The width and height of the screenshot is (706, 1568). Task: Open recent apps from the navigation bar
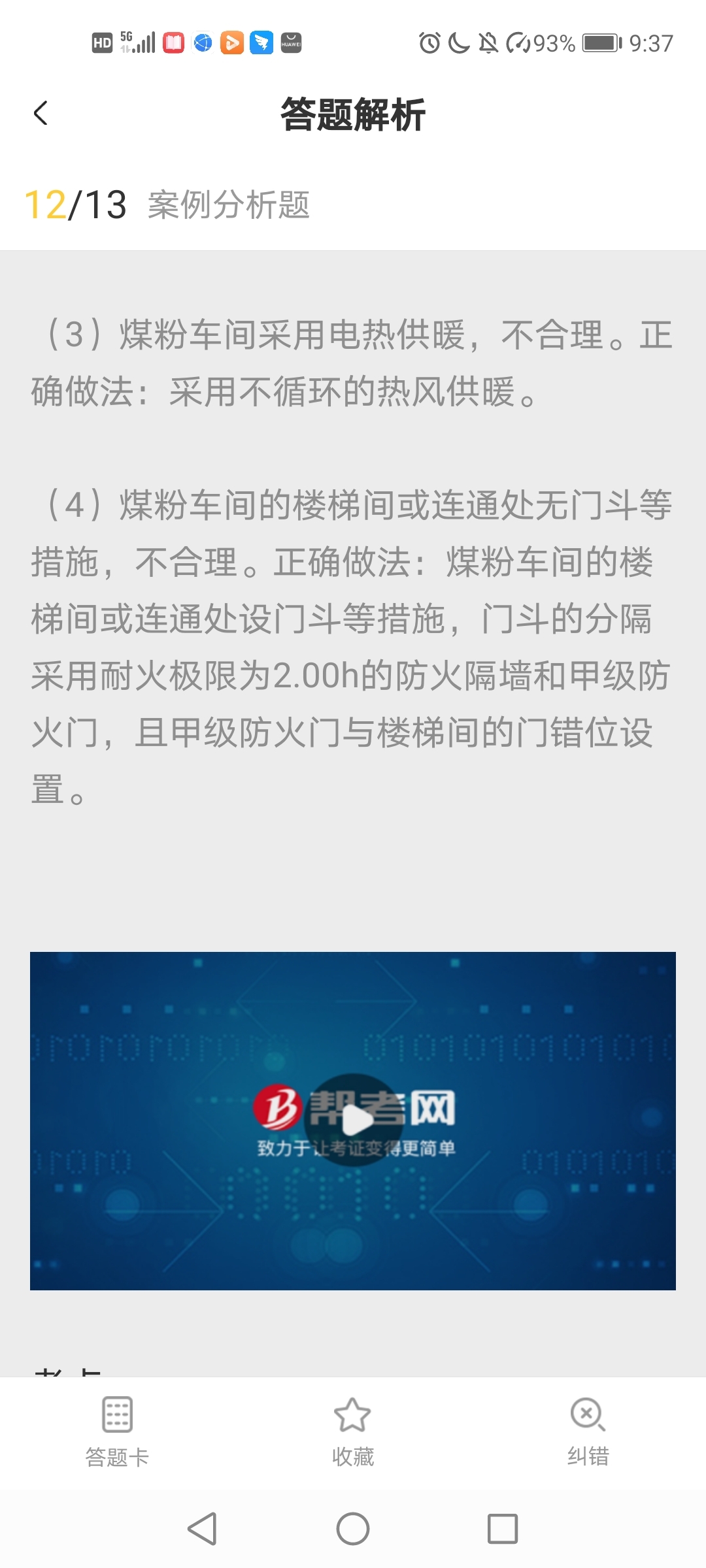502,1529
